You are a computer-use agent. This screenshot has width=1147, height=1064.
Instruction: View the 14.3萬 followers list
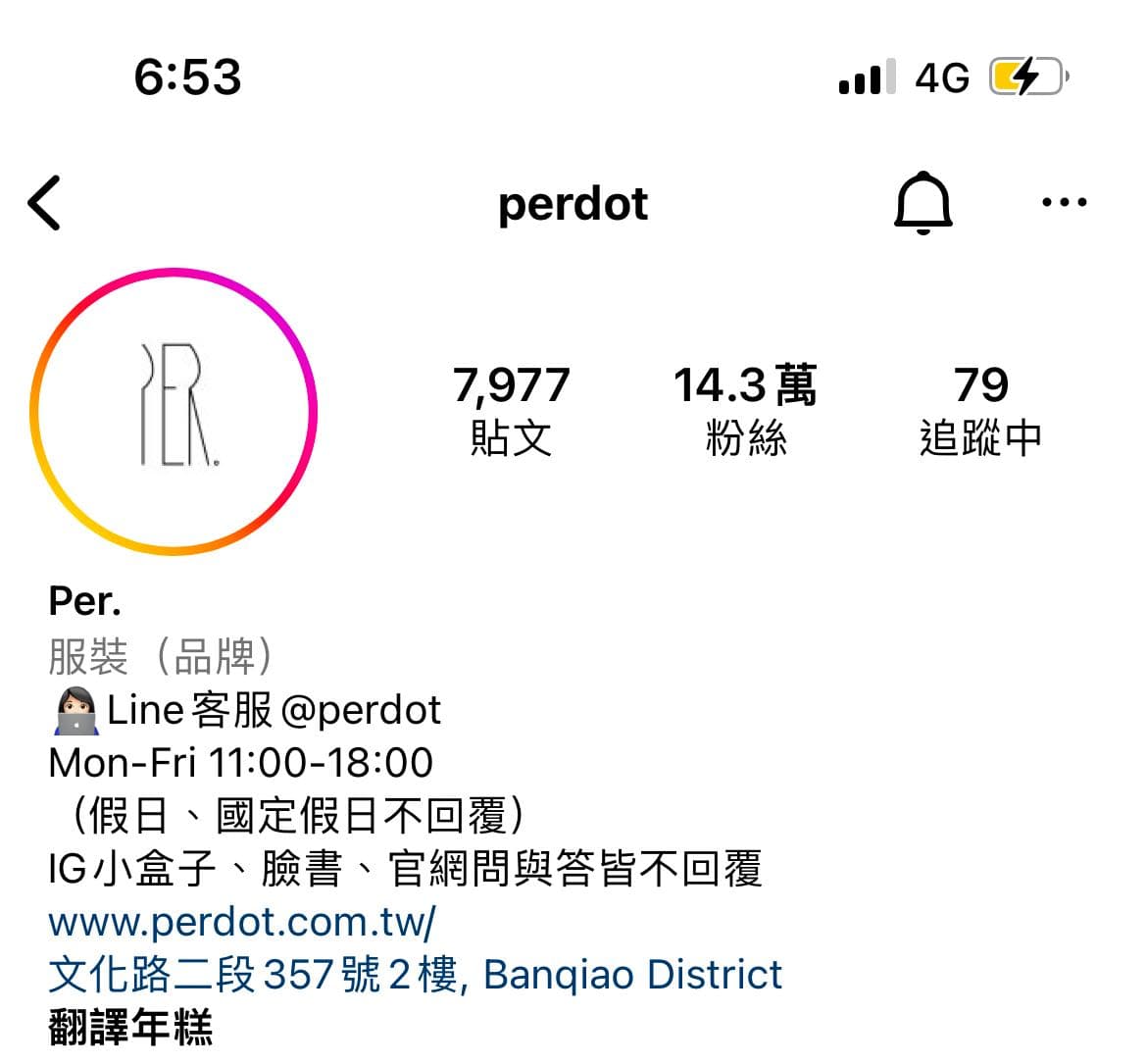click(745, 411)
